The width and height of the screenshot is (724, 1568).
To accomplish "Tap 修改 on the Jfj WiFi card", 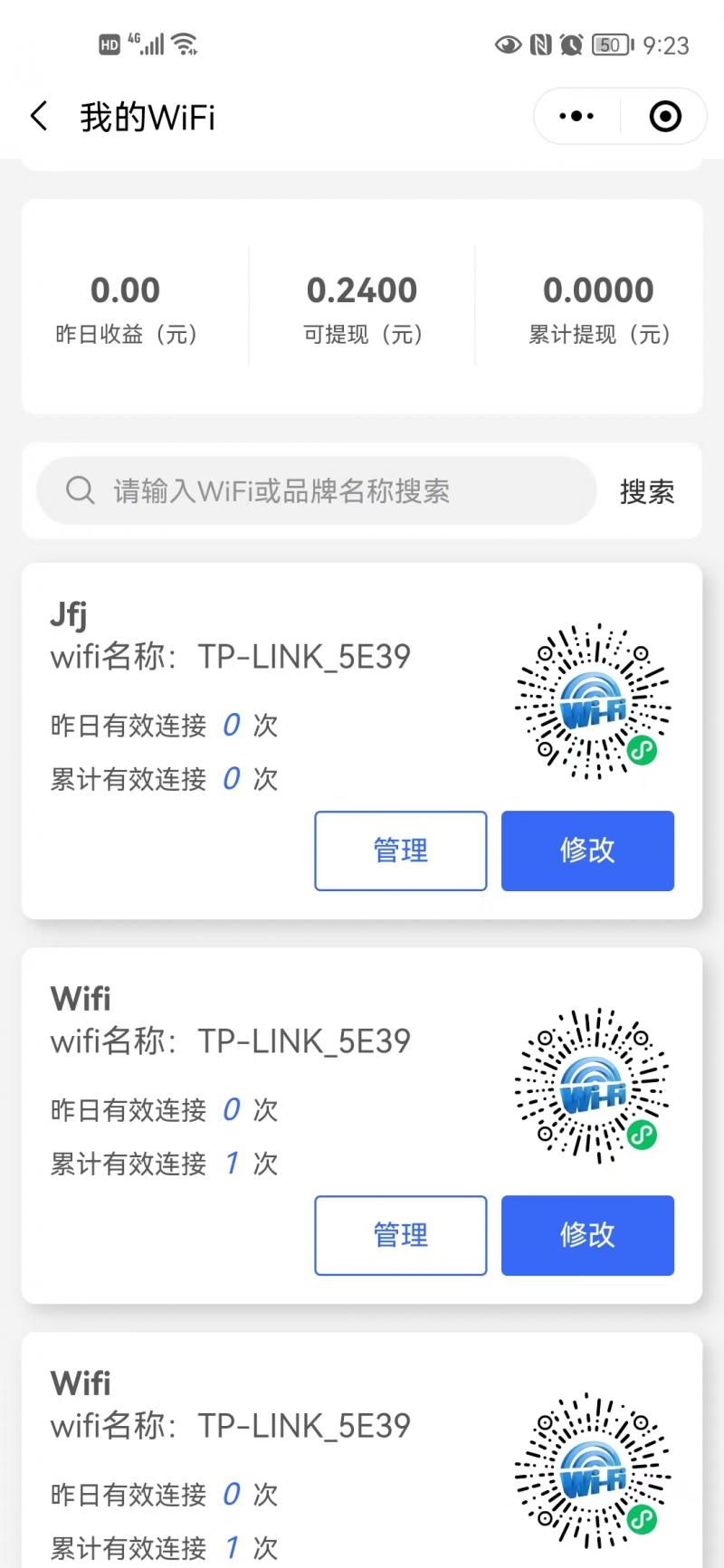I will point(587,851).
